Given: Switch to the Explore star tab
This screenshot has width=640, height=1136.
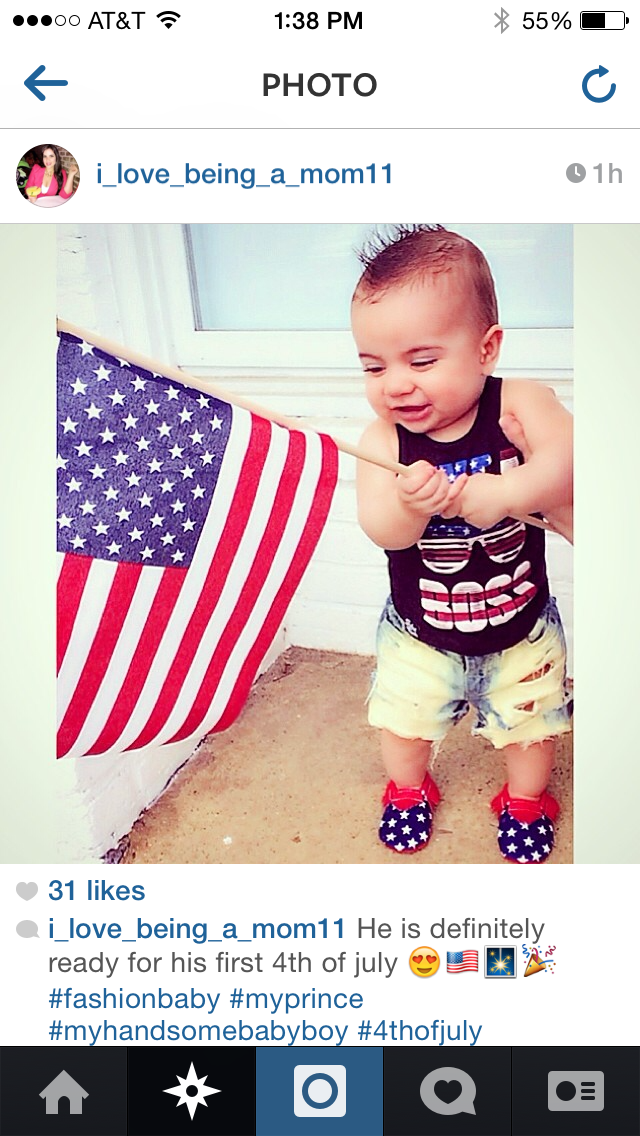Looking at the screenshot, I should pos(191,1091).
